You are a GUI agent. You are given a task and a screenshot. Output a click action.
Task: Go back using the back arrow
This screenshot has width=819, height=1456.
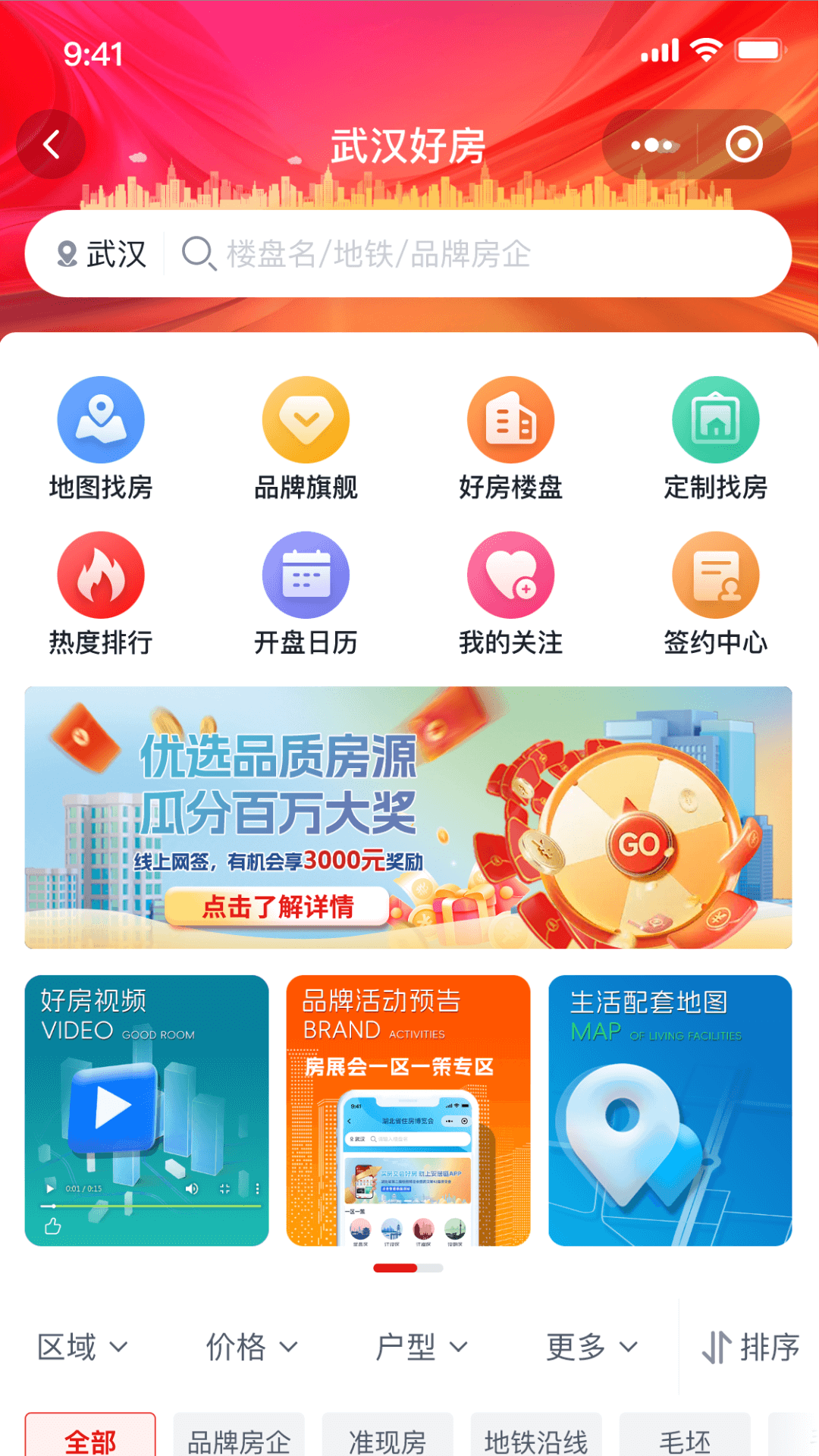point(52,144)
